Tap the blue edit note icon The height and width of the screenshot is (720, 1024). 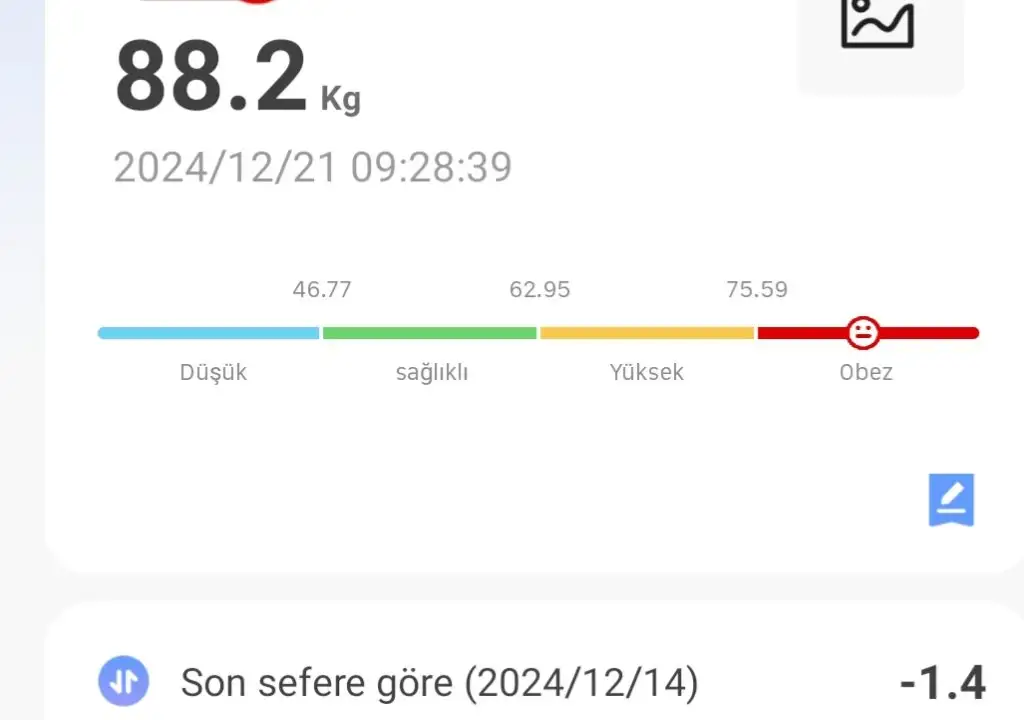tap(950, 499)
